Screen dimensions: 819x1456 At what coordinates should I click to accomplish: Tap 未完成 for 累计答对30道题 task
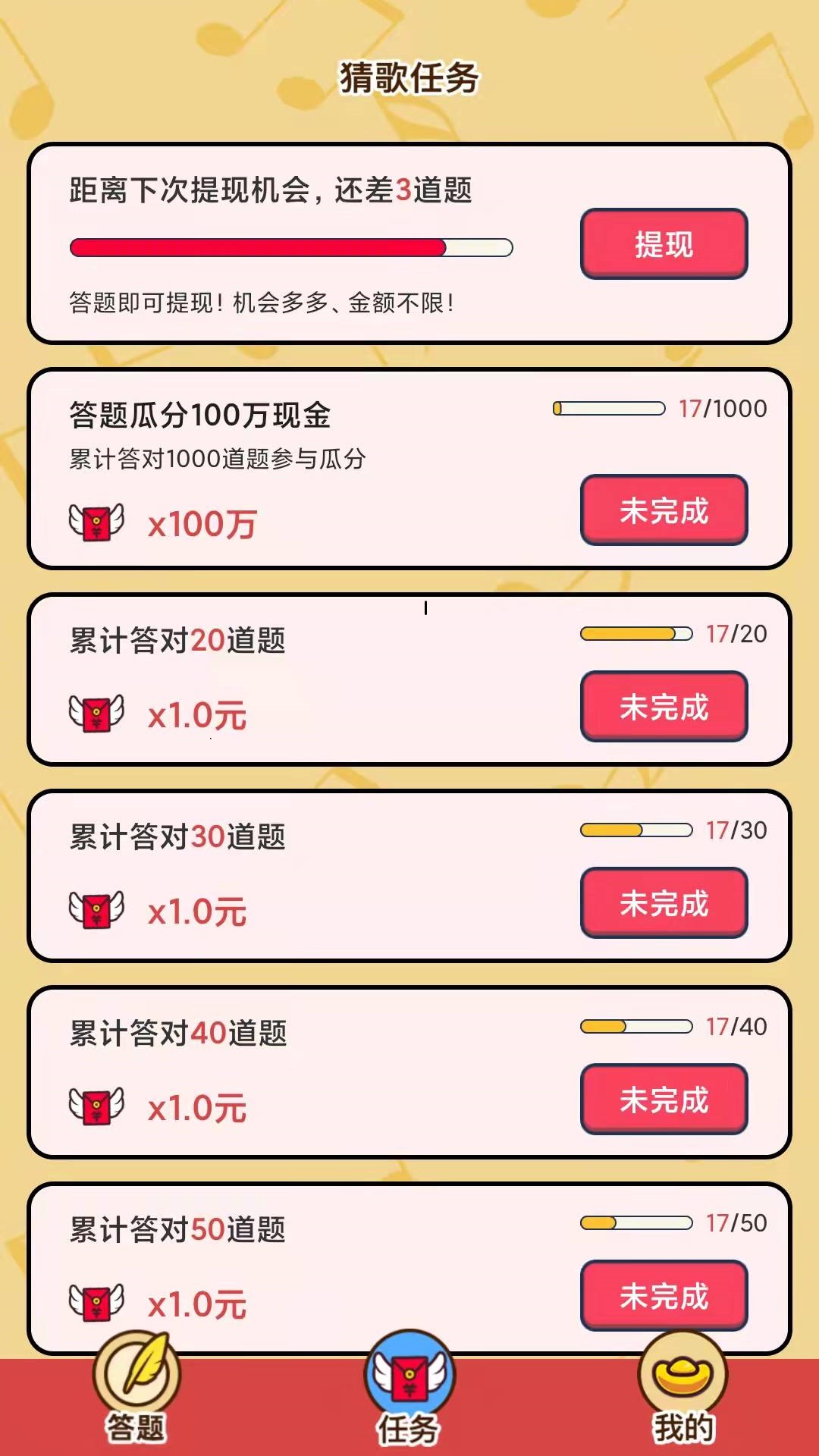pyautogui.click(x=664, y=903)
